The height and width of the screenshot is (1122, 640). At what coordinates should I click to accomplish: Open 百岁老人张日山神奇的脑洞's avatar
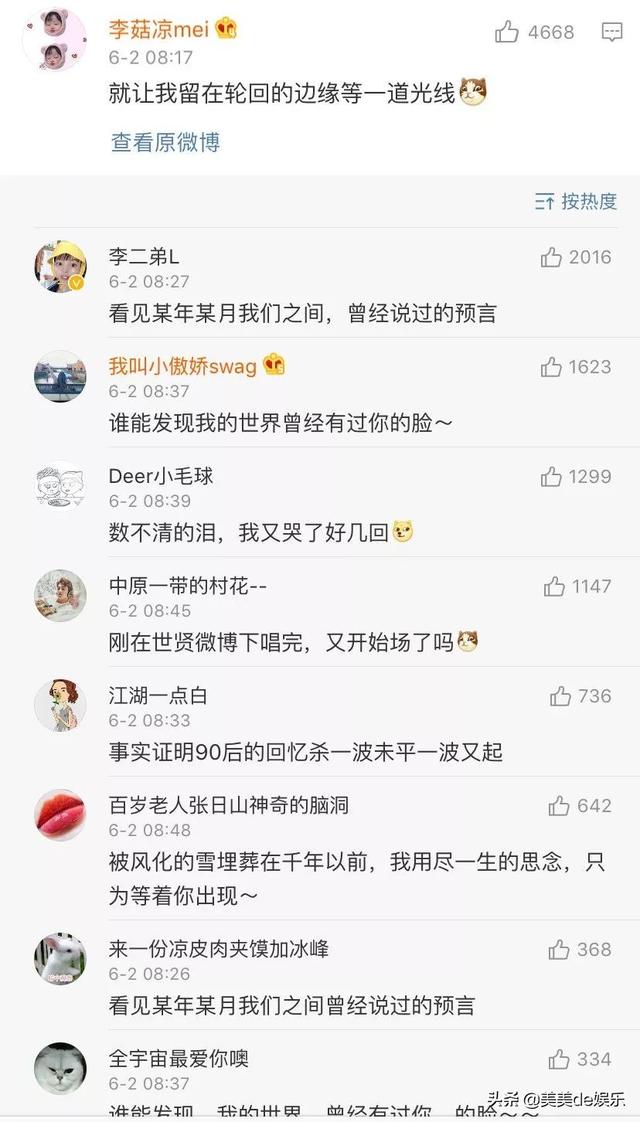(60, 815)
